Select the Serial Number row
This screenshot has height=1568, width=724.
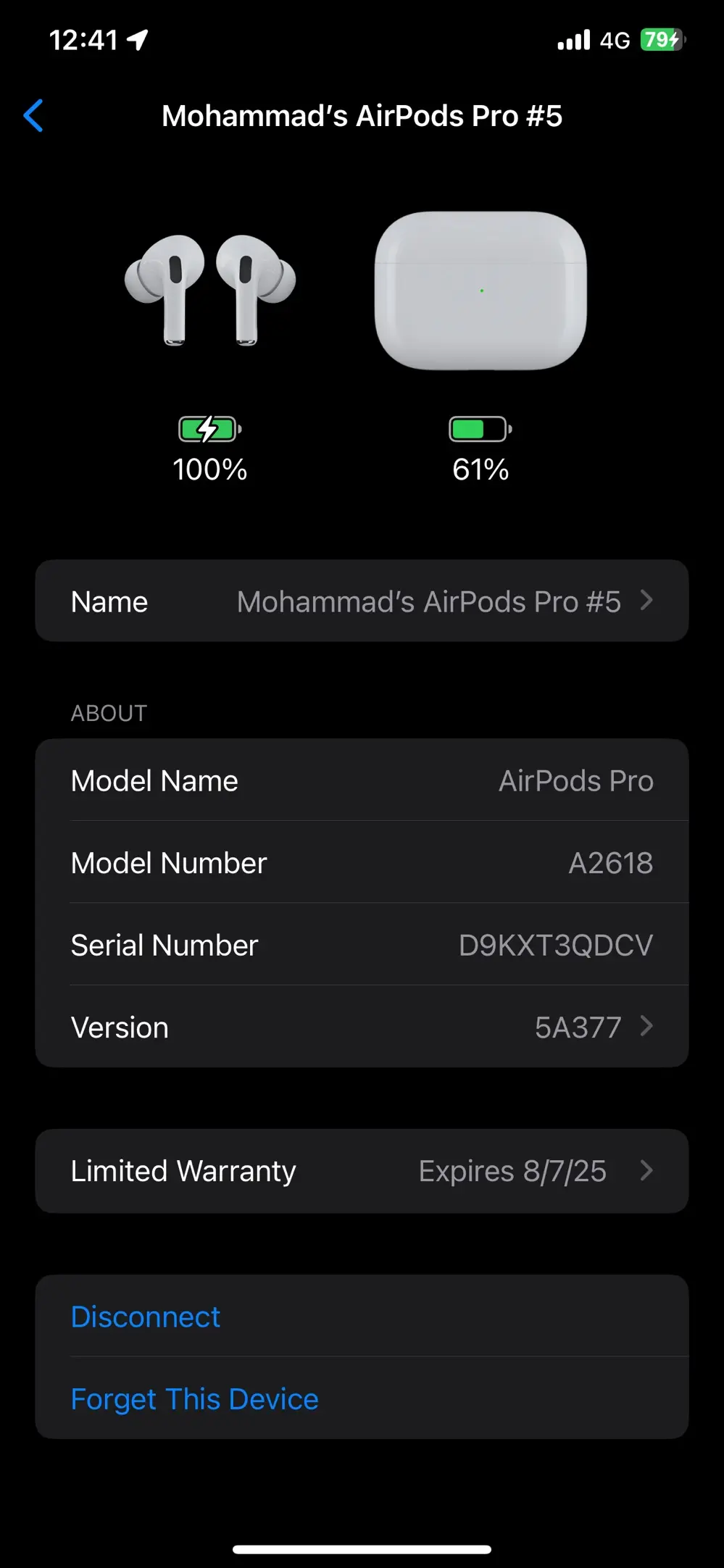[362, 945]
